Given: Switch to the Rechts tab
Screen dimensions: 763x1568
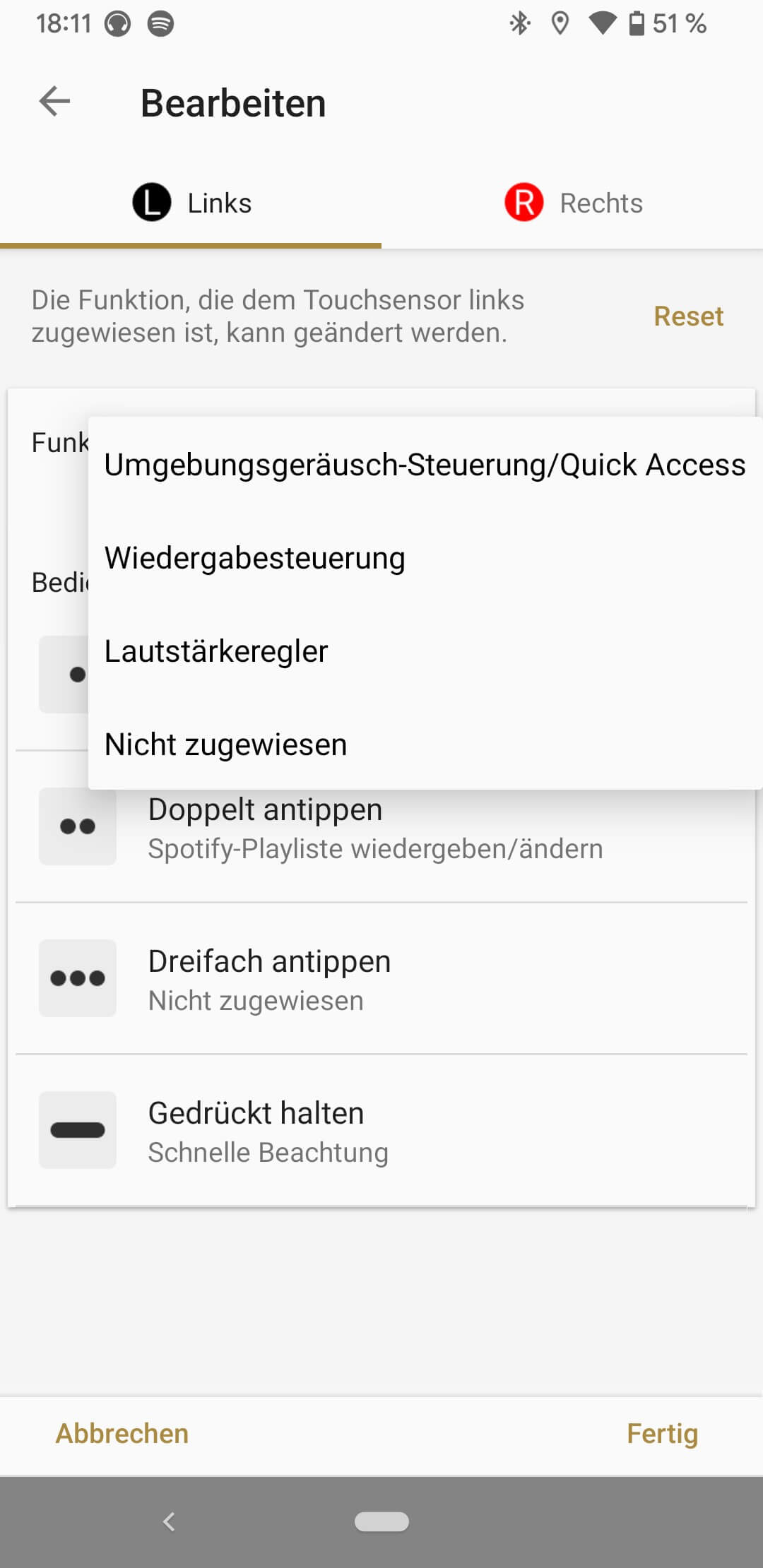Looking at the screenshot, I should (573, 203).
